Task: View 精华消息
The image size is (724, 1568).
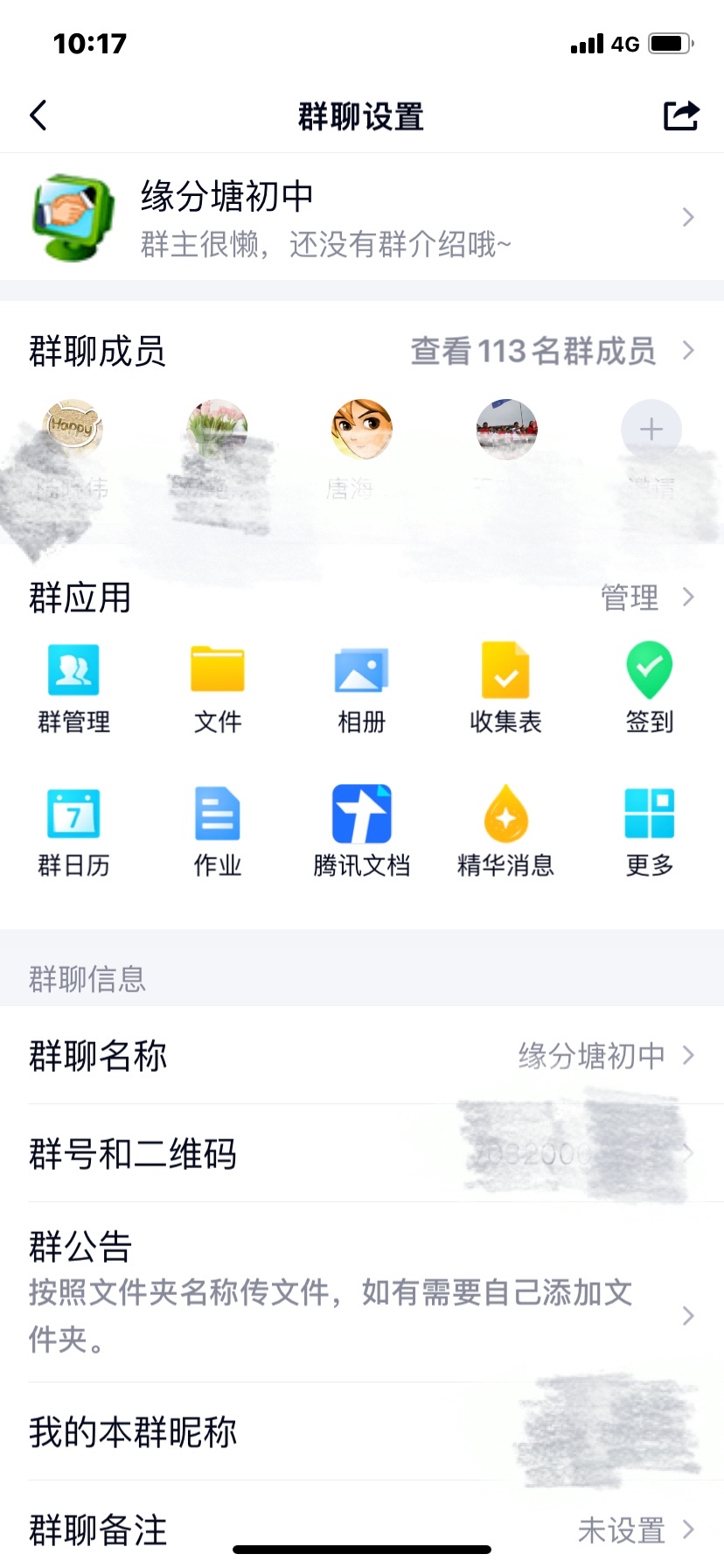Action: [x=505, y=830]
